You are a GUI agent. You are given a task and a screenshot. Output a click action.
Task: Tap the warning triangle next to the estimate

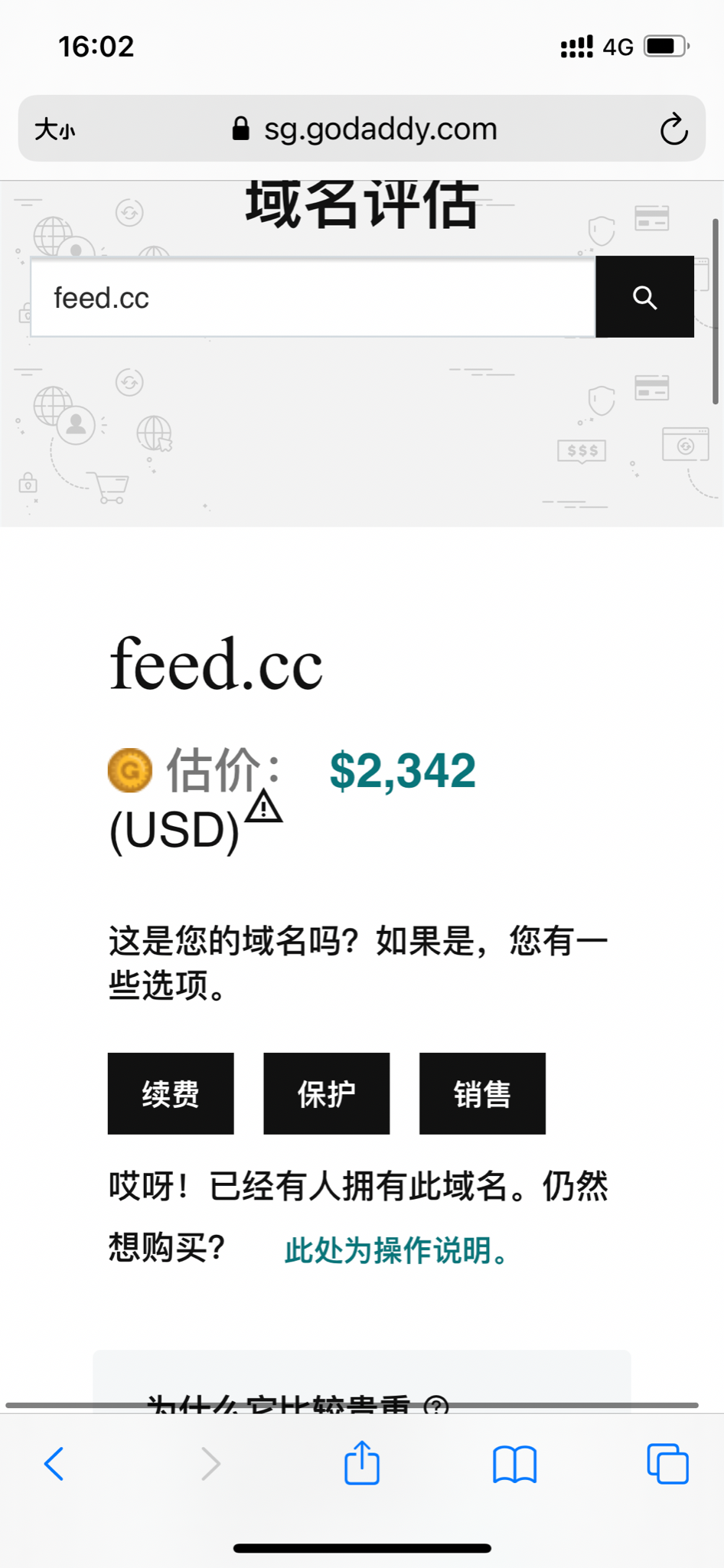pos(264,806)
